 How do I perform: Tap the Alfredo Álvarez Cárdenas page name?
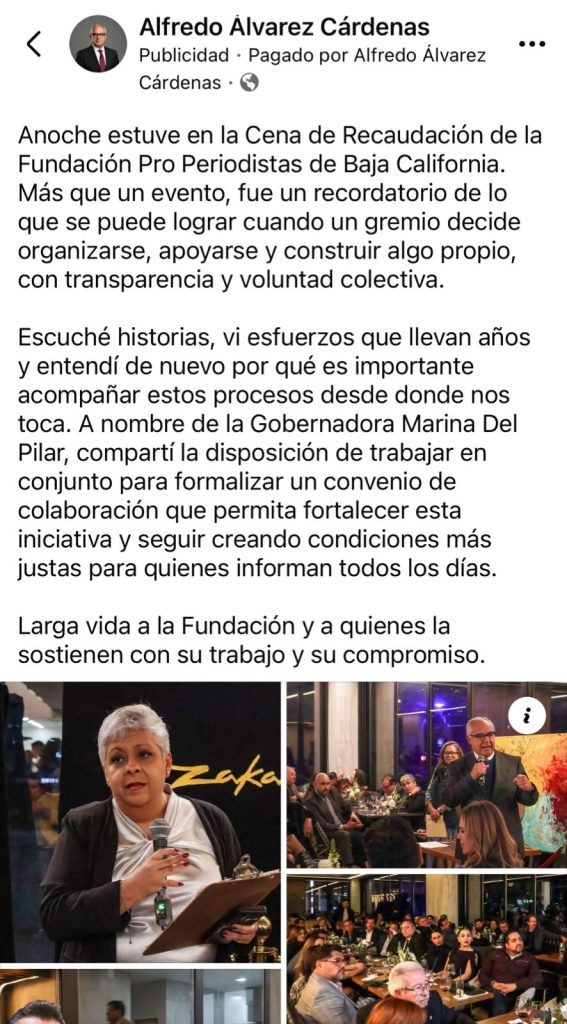tap(284, 27)
